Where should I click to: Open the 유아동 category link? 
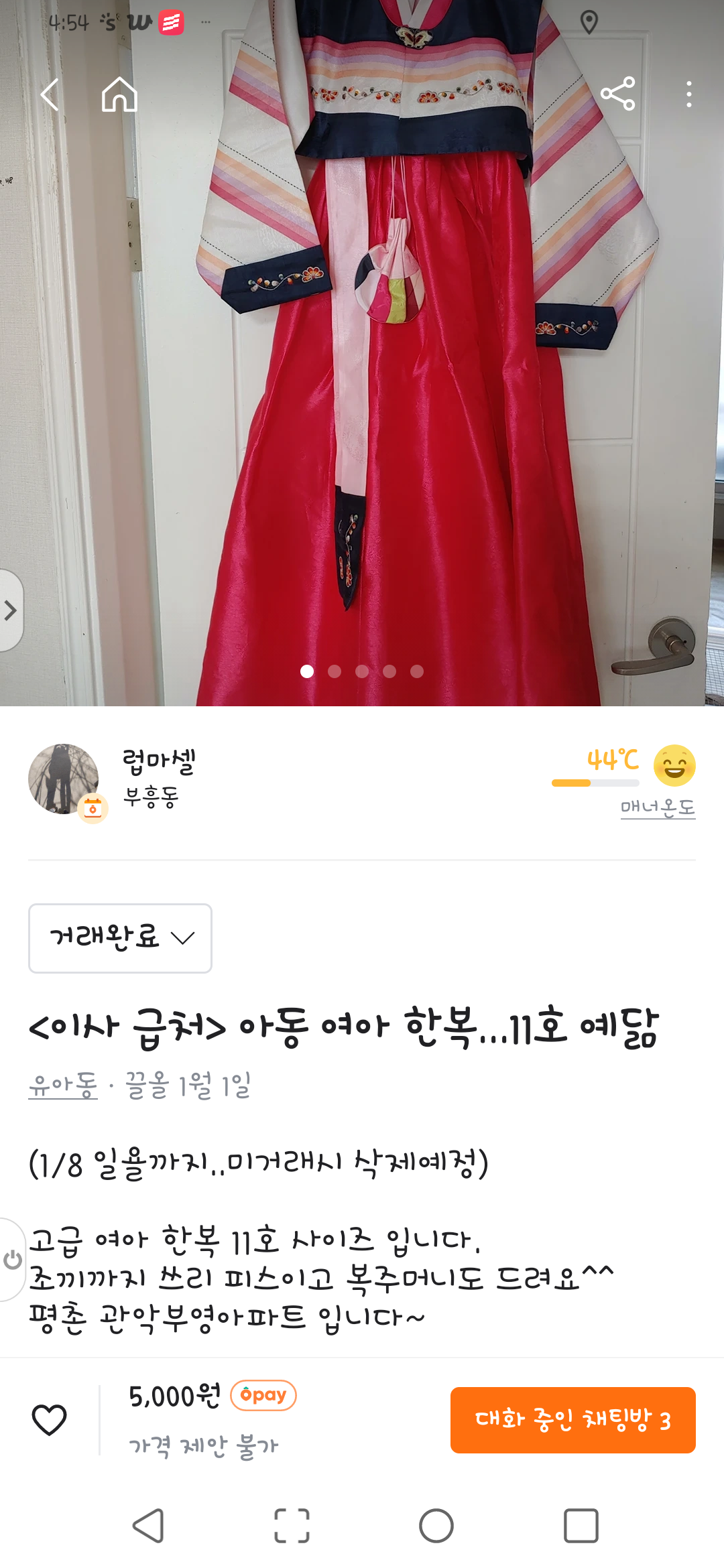(x=63, y=1085)
